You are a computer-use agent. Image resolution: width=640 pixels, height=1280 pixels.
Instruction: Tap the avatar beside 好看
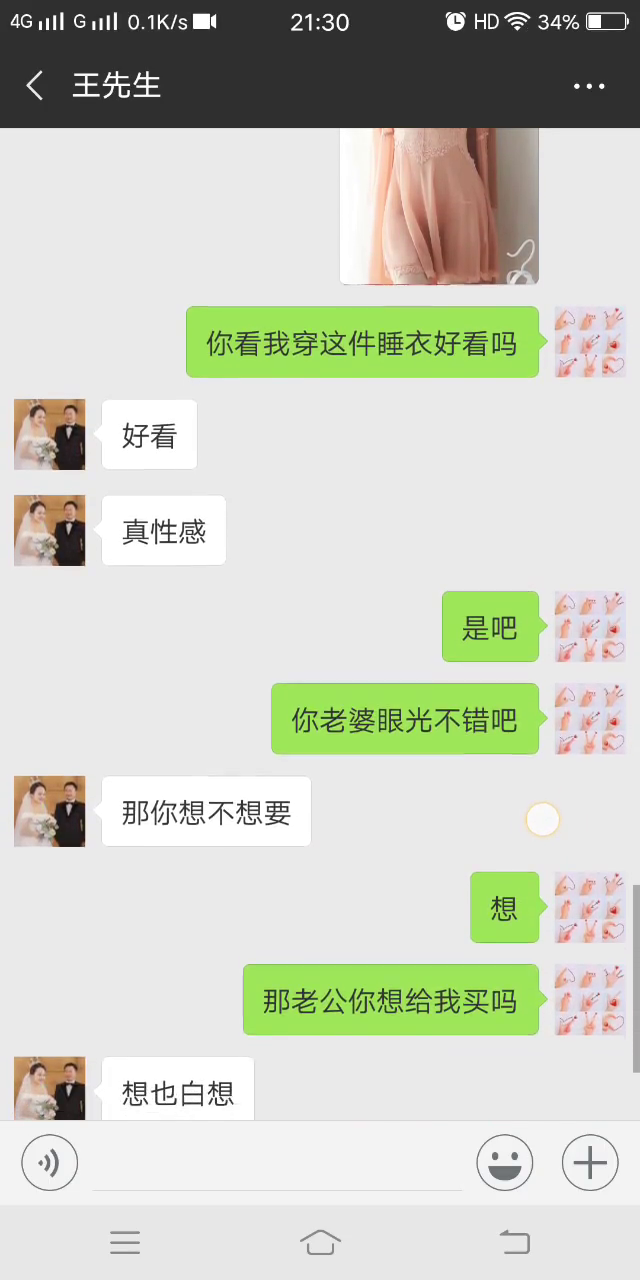pyautogui.click(x=50, y=435)
